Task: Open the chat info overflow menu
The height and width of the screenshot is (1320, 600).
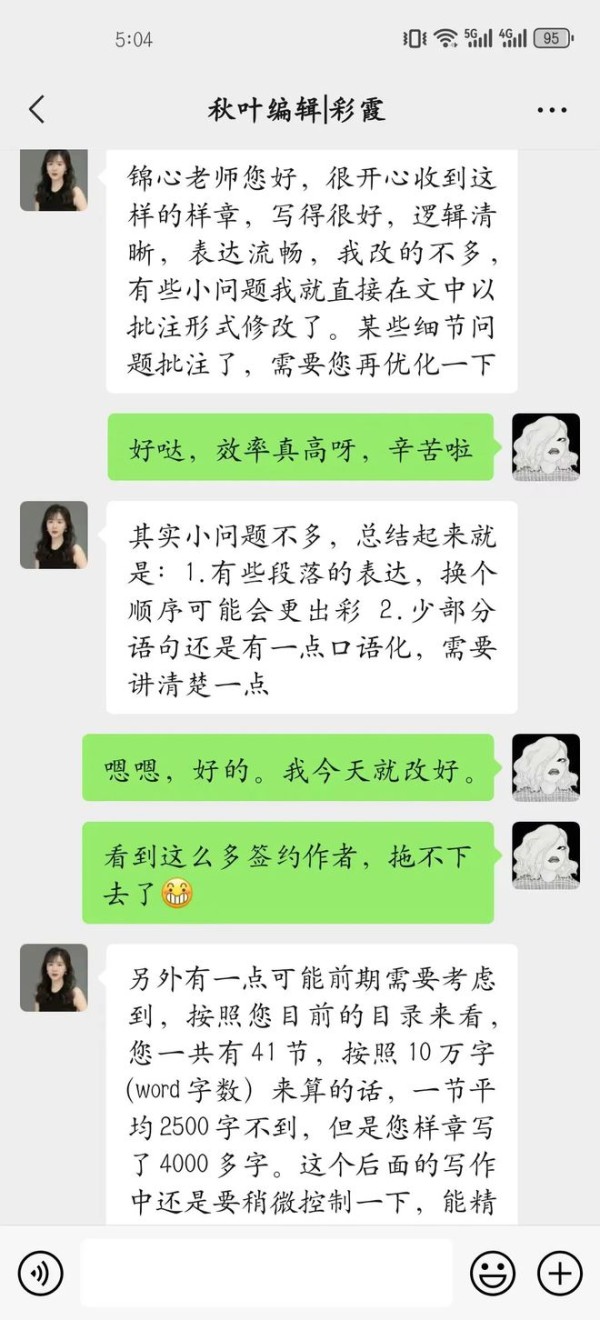Action: pos(552,110)
